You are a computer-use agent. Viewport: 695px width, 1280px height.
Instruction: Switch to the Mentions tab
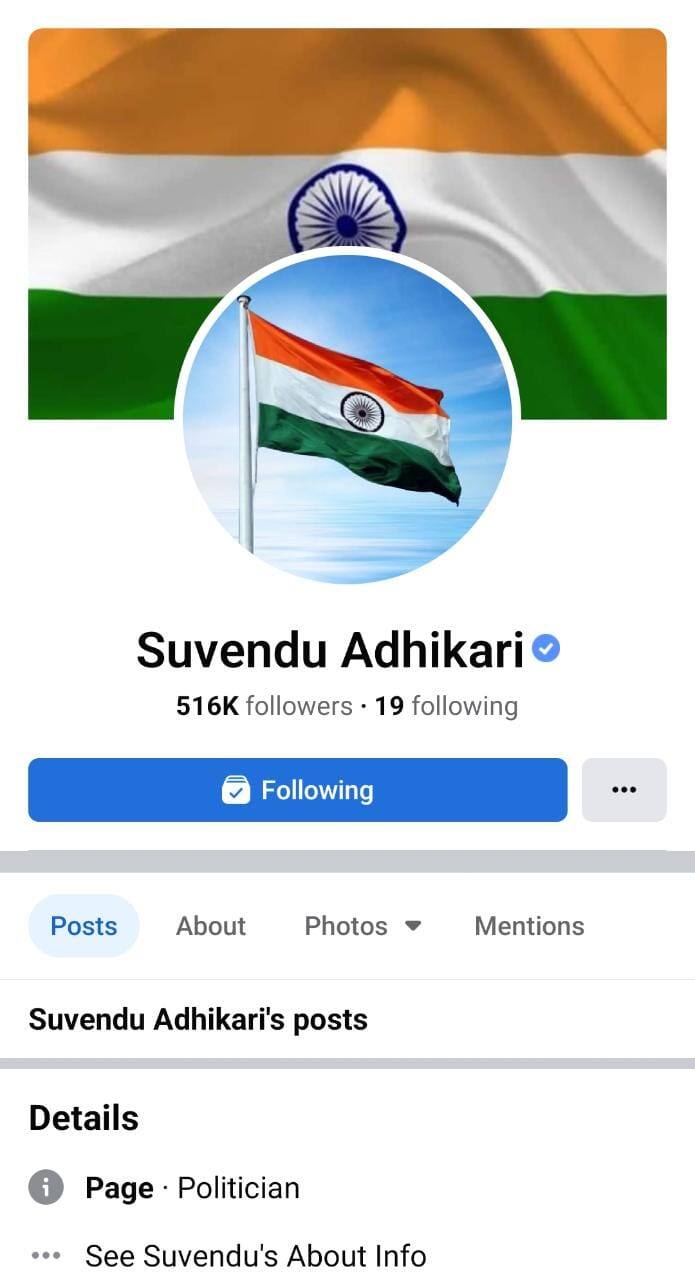[529, 926]
